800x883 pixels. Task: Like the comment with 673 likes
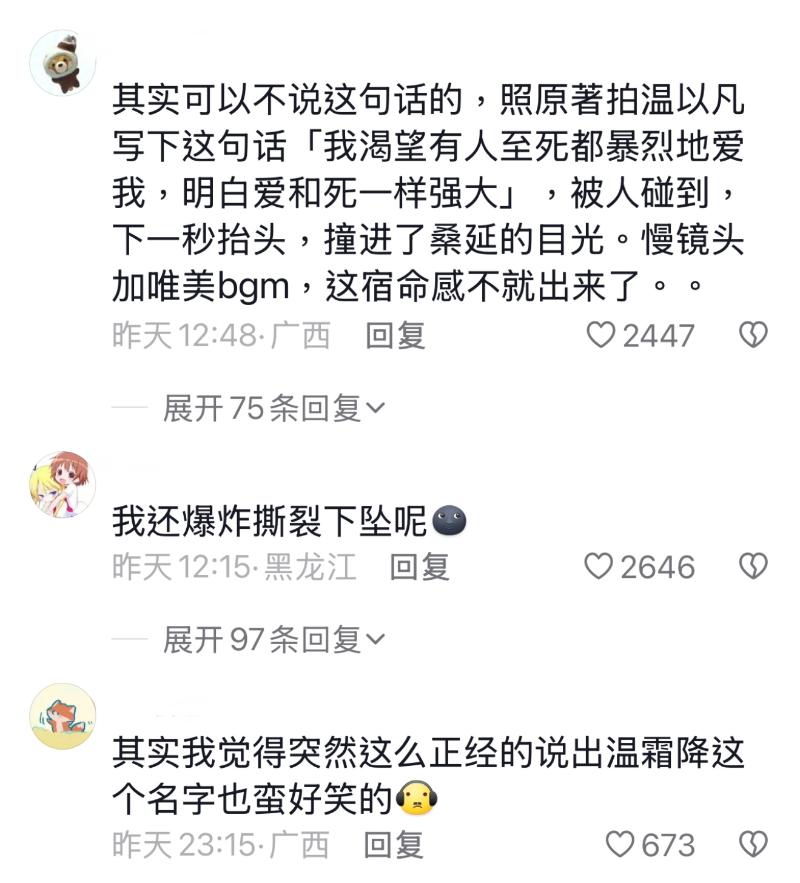621,845
